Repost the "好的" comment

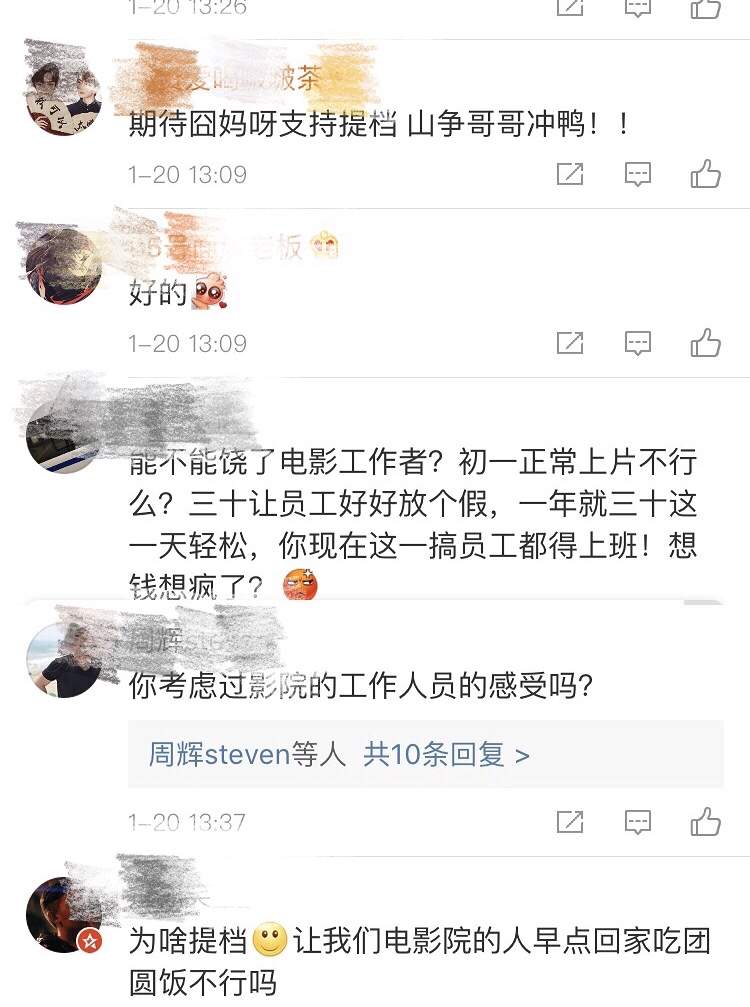[569, 343]
